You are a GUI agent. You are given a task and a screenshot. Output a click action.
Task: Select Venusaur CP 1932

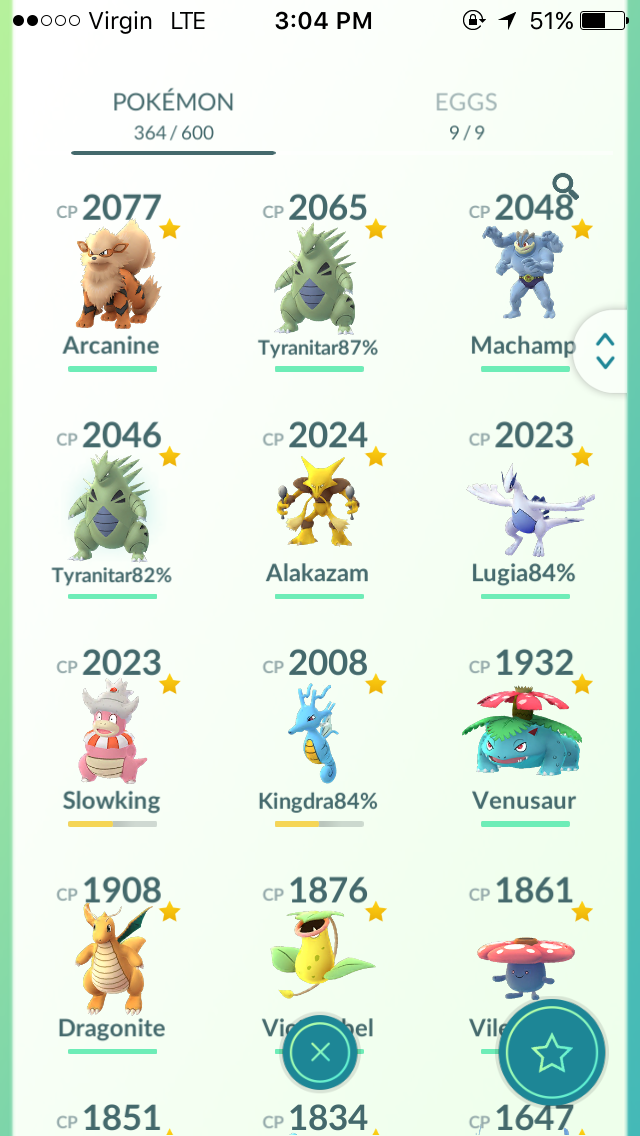click(x=525, y=737)
